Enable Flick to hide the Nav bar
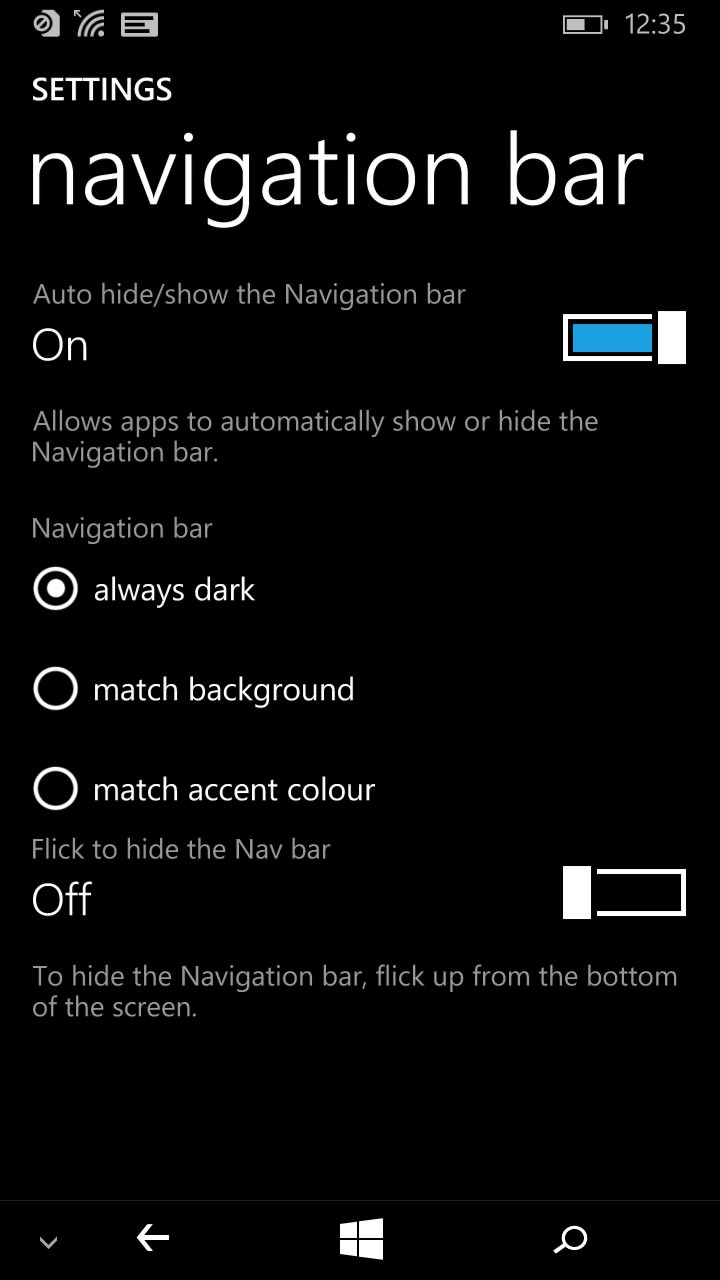The height and width of the screenshot is (1280, 720). click(624, 893)
